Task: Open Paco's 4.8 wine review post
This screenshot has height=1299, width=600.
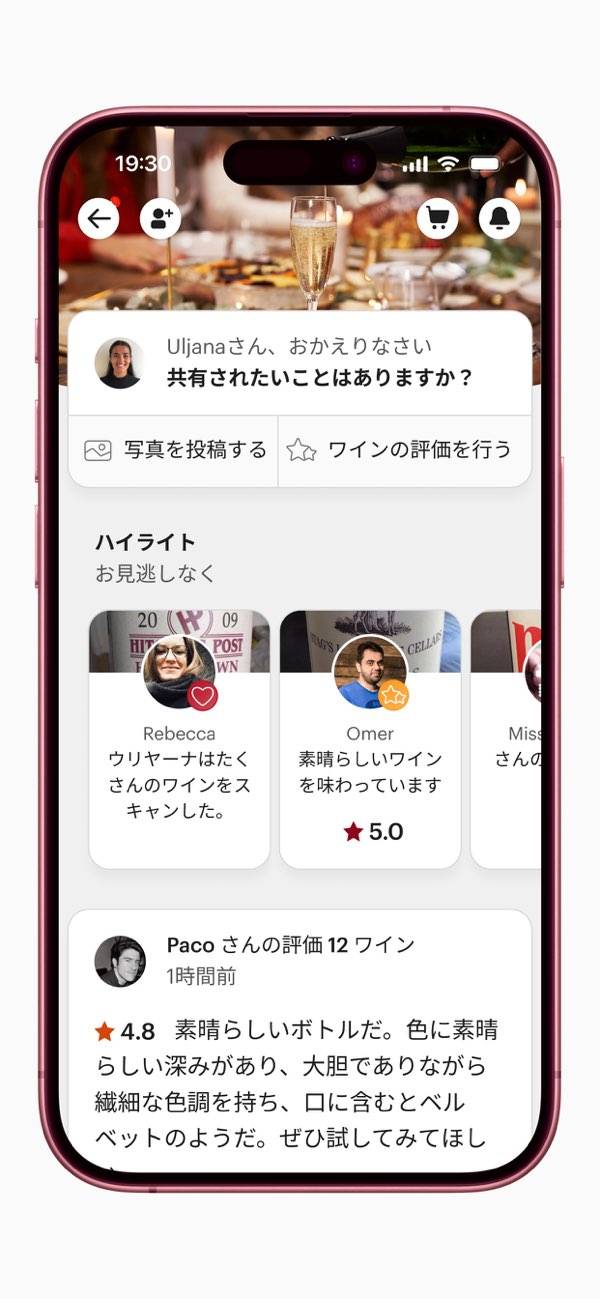Action: pyautogui.click(x=300, y=1080)
